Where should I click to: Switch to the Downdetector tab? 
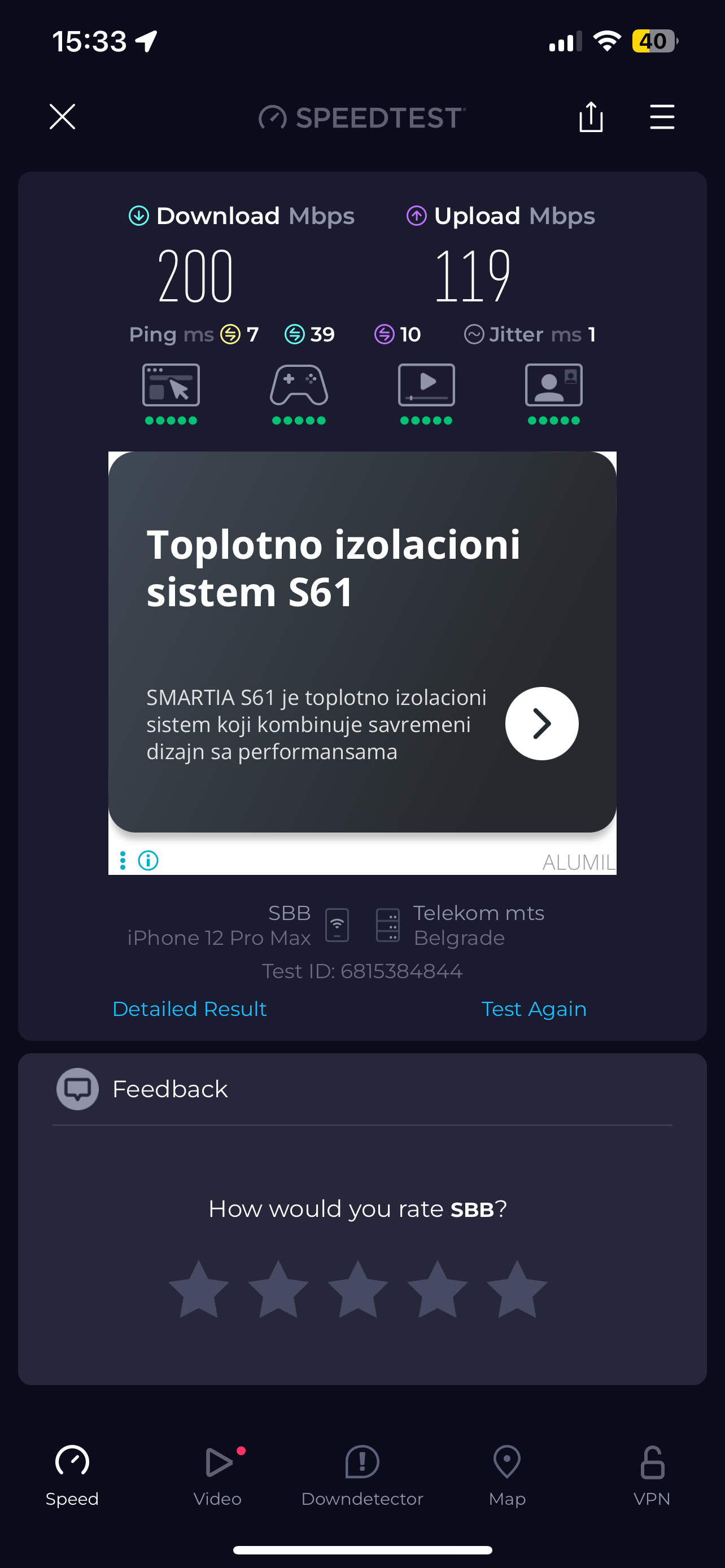point(362,1474)
